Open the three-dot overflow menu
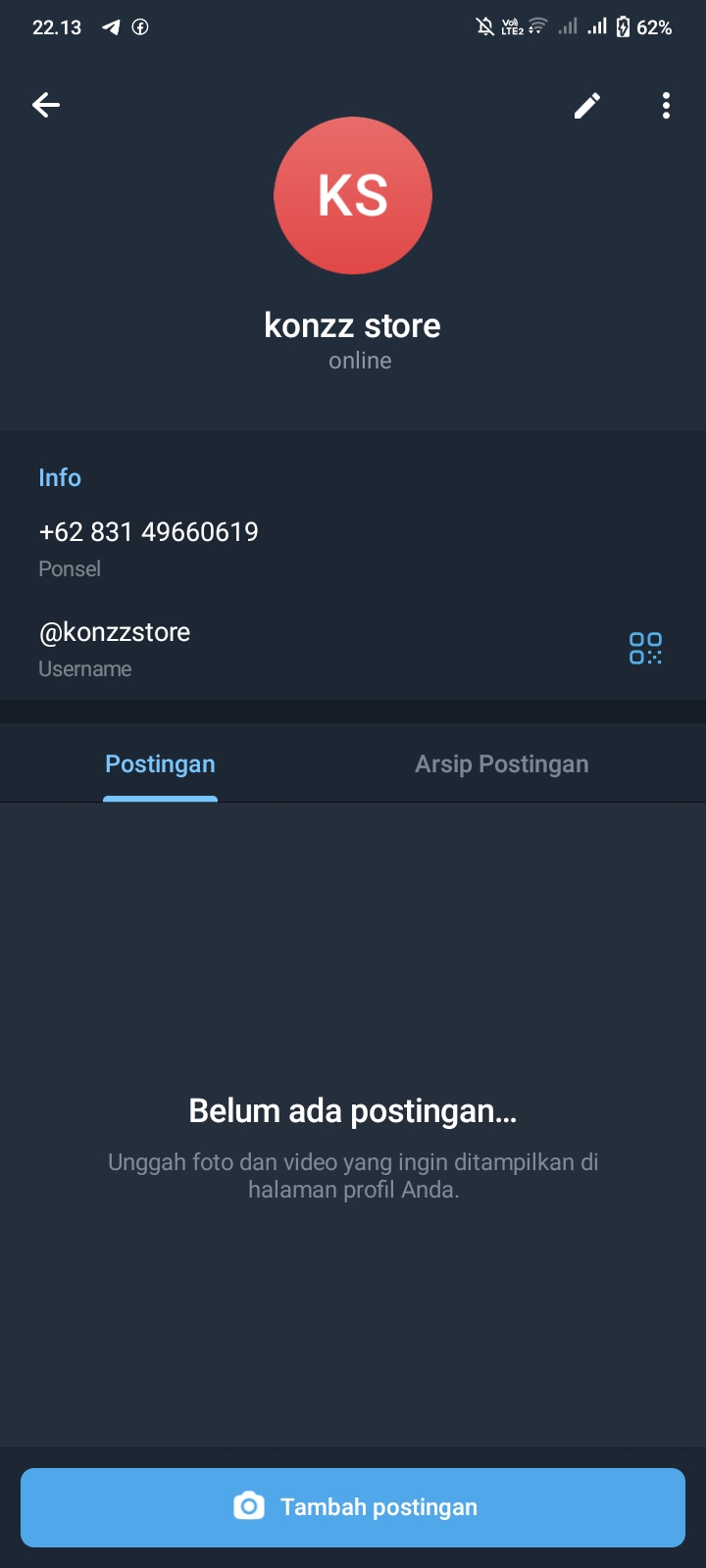This screenshot has width=706, height=1568. pyautogui.click(x=666, y=106)
